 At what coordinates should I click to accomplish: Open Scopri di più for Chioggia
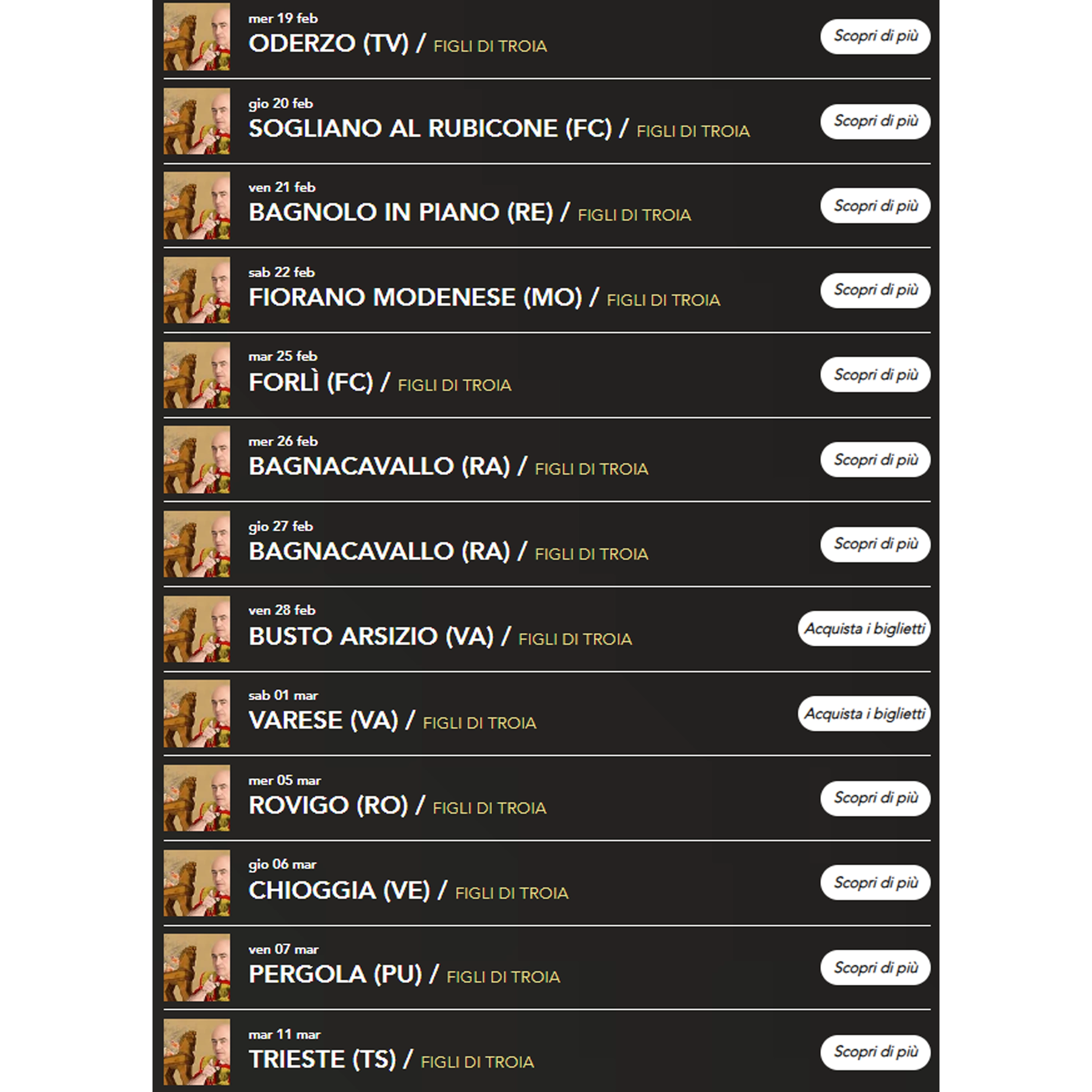click(875, 882)
